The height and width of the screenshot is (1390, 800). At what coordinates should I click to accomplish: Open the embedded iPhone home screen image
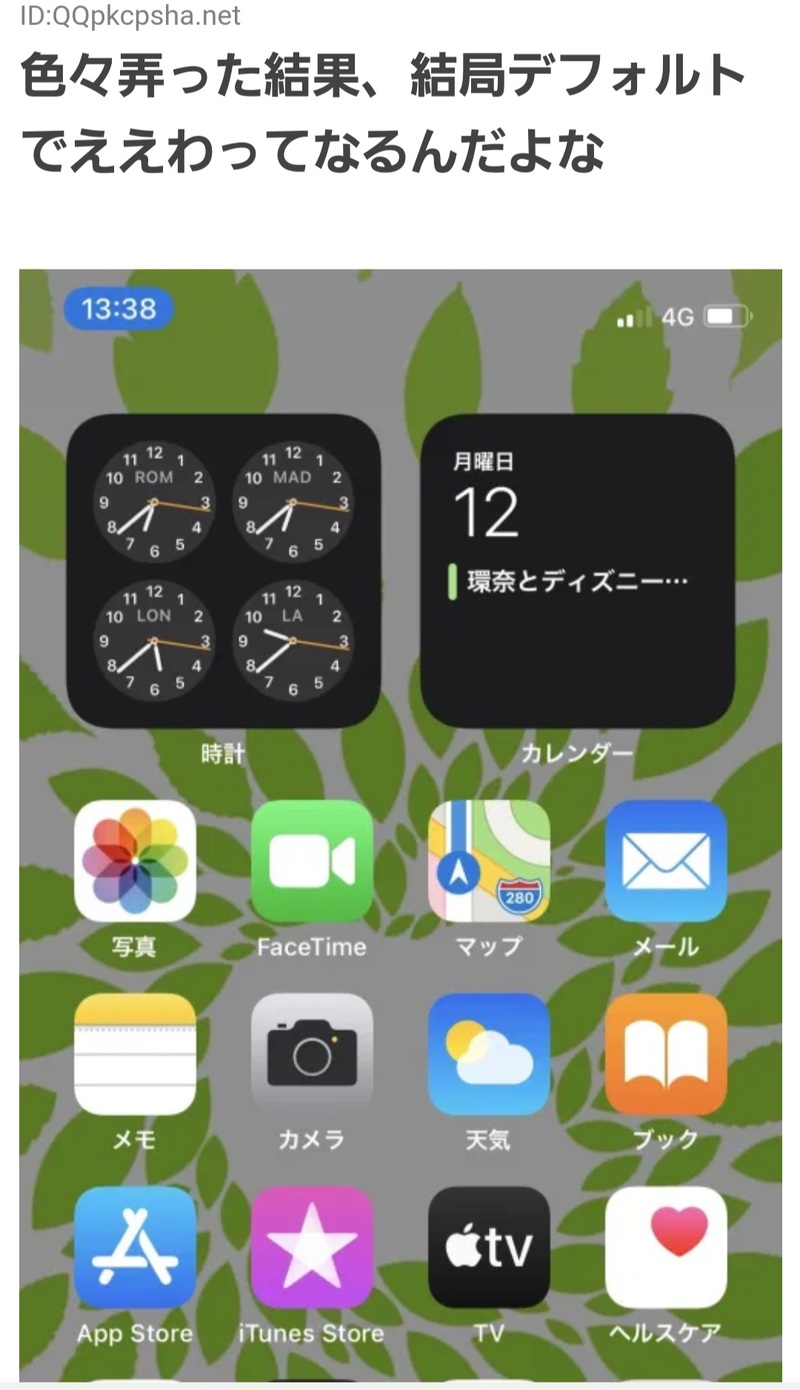(400, 820)
